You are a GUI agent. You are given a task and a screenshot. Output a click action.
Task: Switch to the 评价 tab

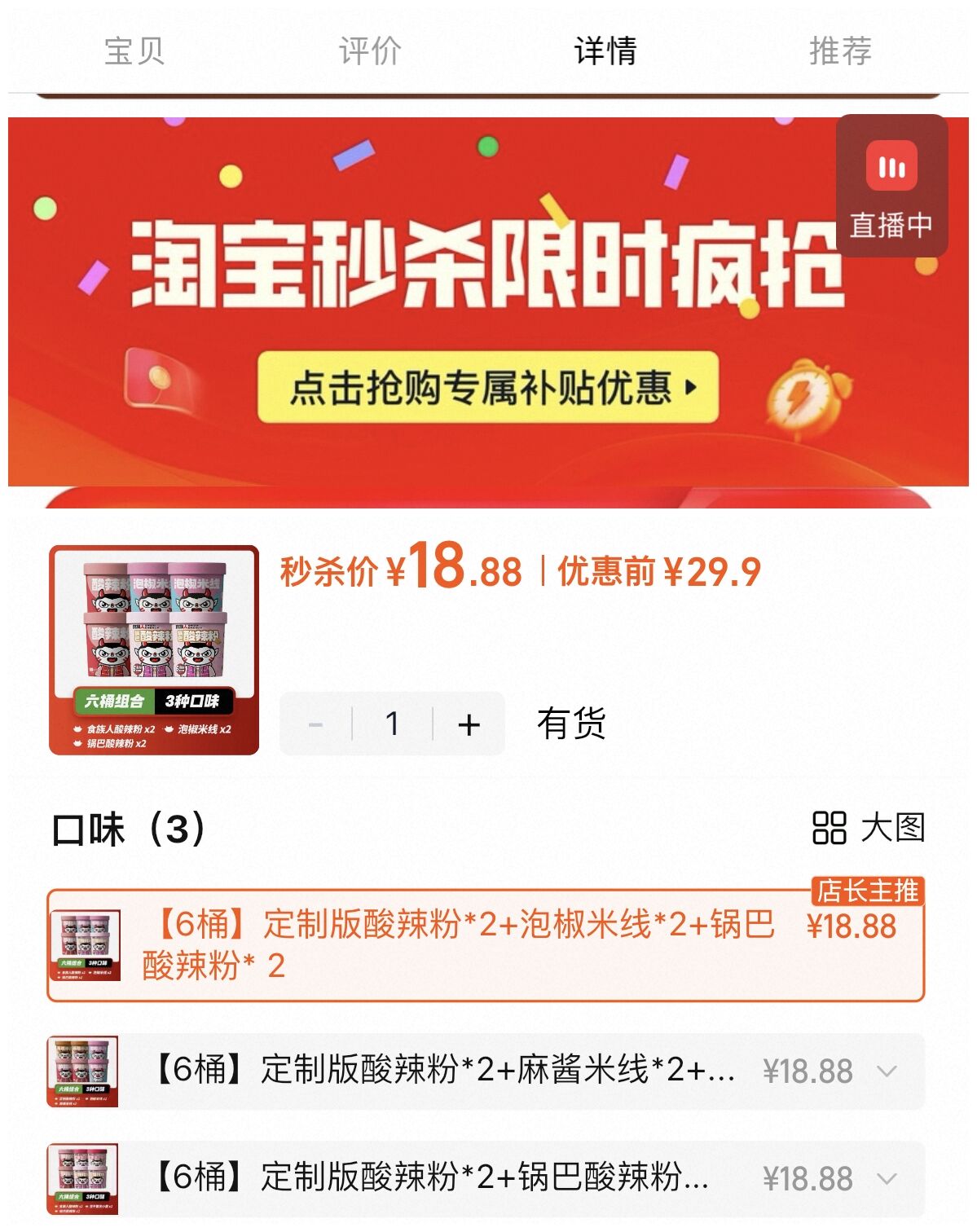368,51
